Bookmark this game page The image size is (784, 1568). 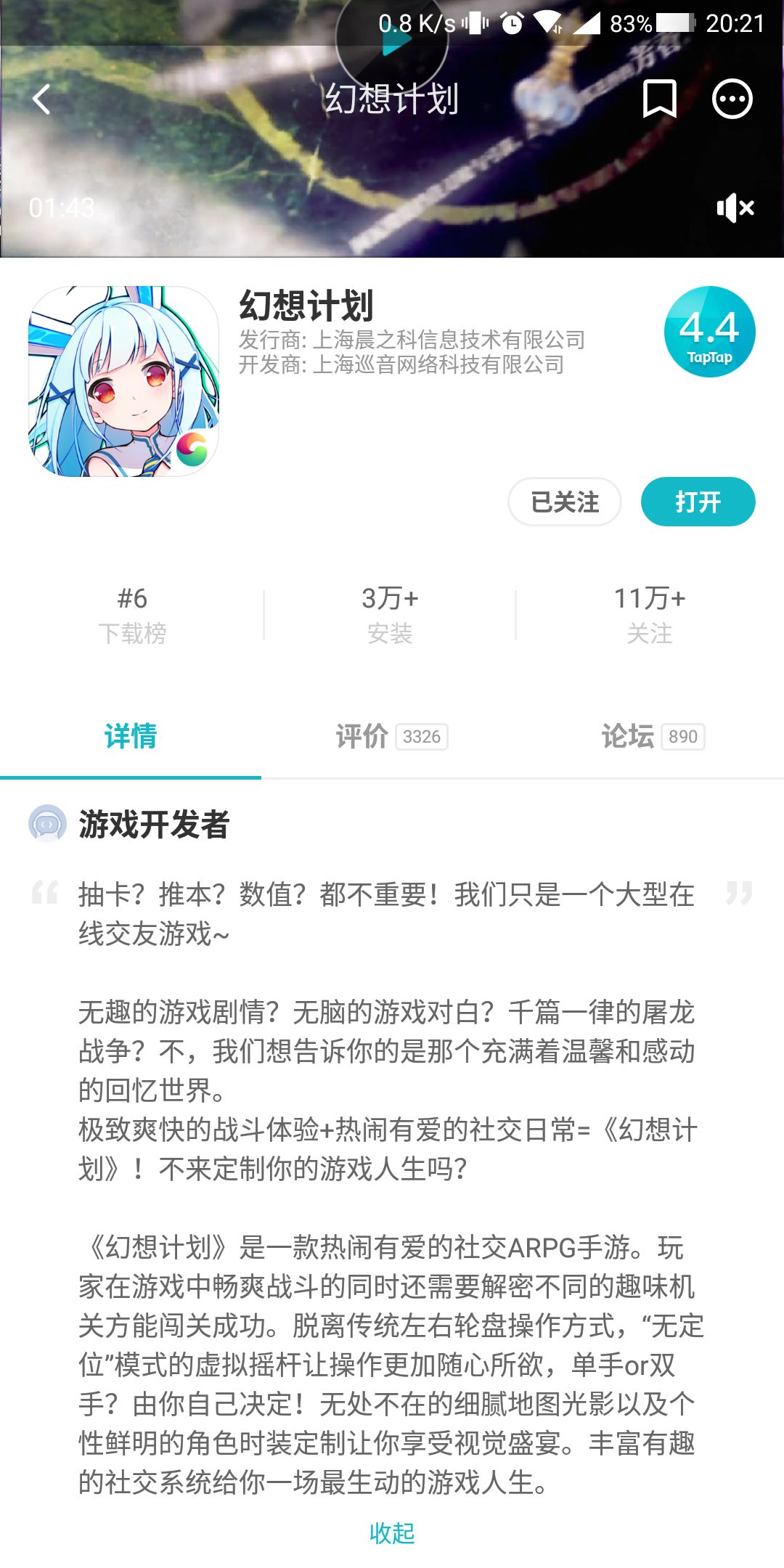pyautogui.click(x=659, y=99)
